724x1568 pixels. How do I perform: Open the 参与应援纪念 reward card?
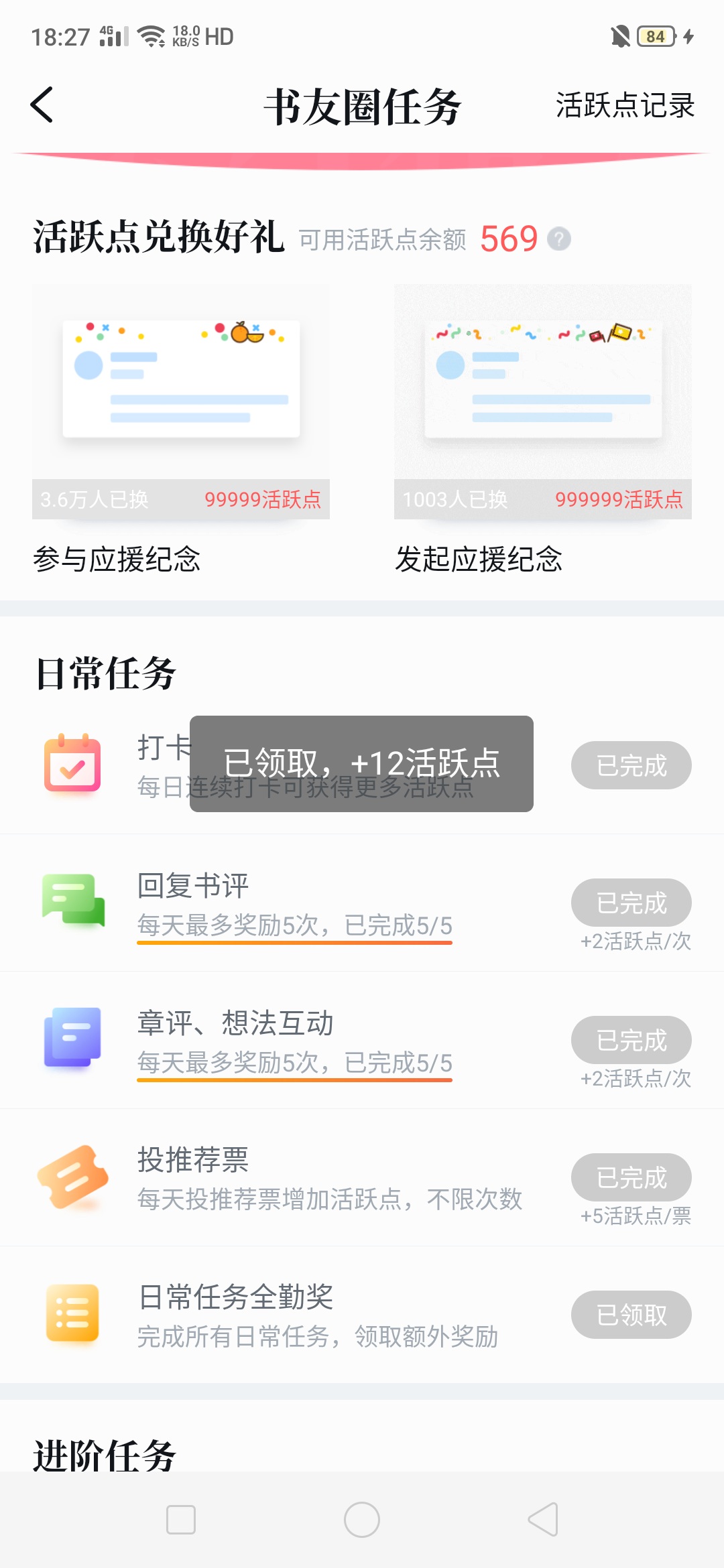click(x=181, y=429)
